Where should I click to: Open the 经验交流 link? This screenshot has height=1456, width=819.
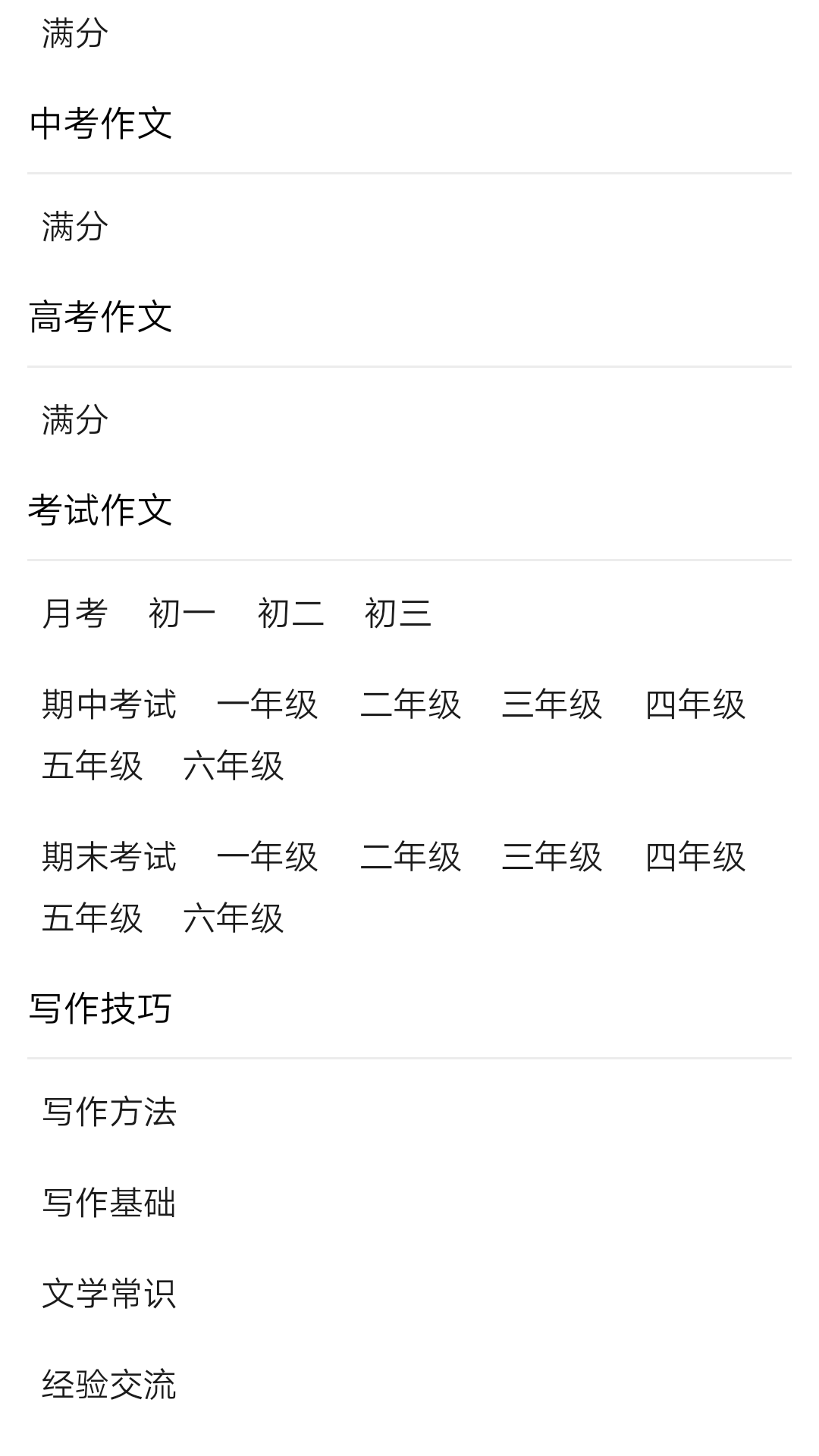pos(108,1383)
